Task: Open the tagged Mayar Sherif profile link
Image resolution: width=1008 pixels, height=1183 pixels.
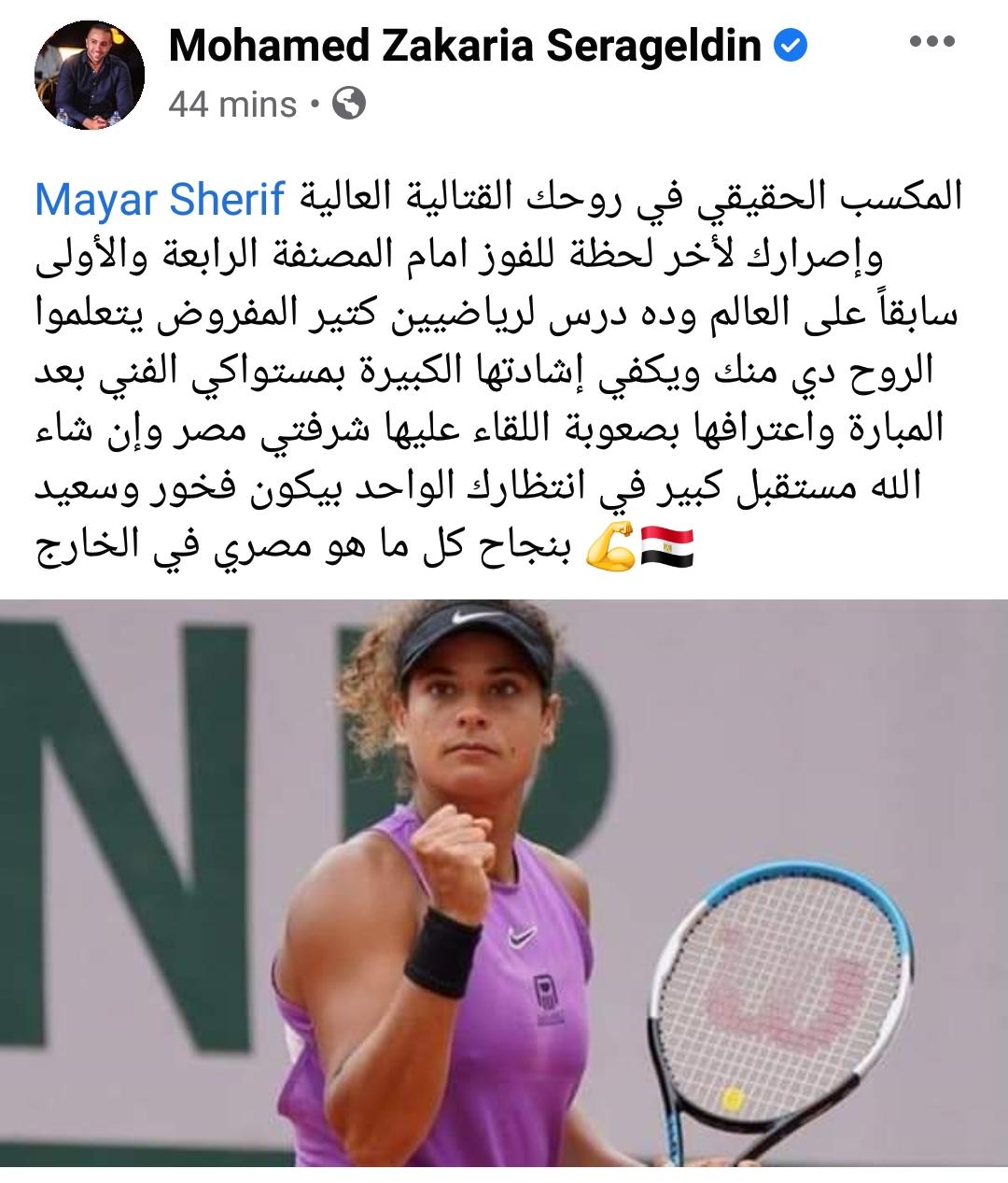Action: (160, 201)
